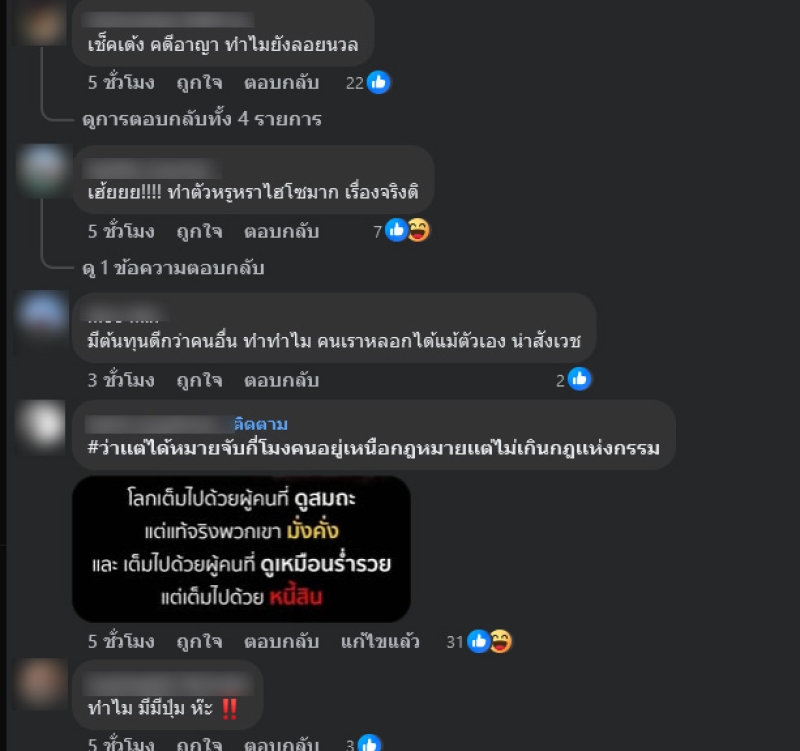800x751 pixels.
Task: Like the comment about เช็คเด้ง คดีอาญา
Action: [199, 83]
